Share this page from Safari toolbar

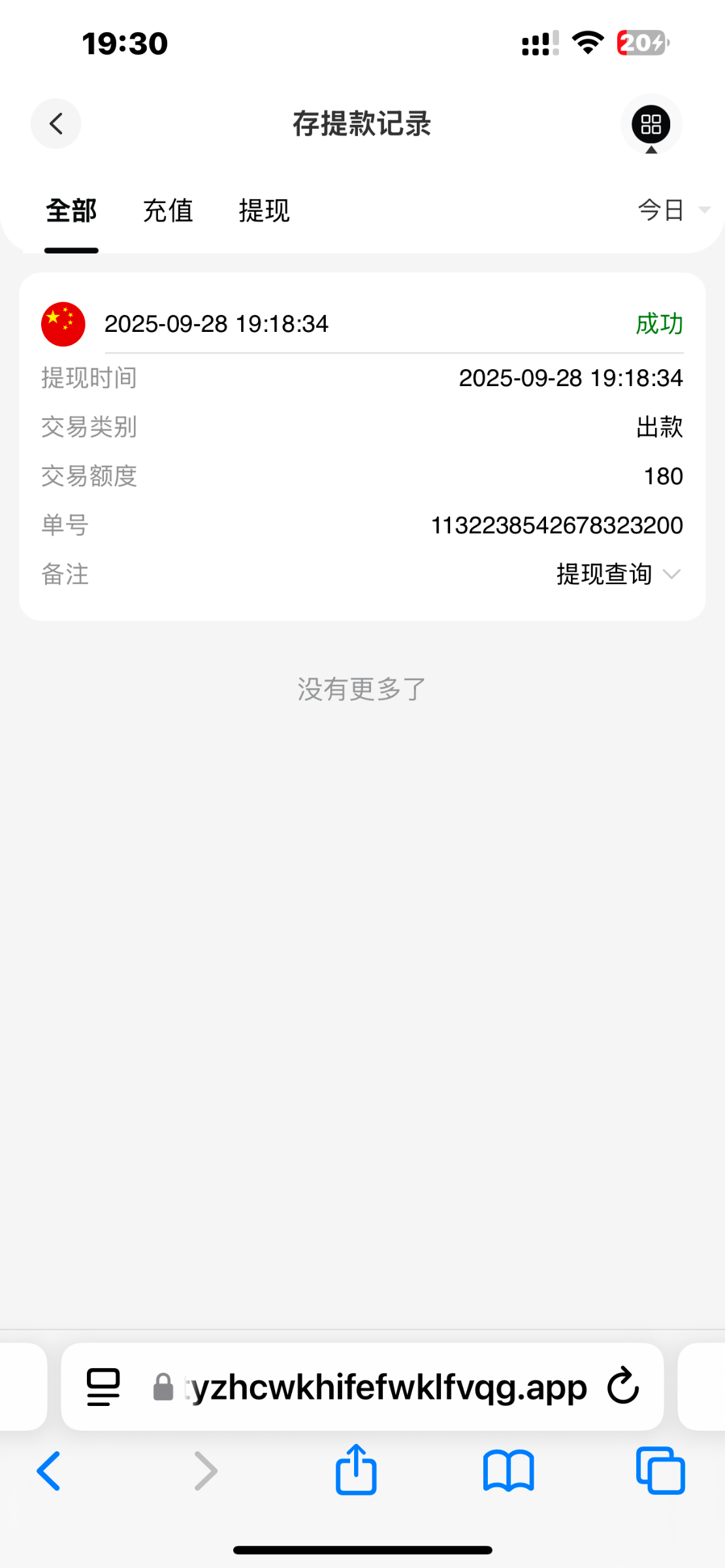coord(356,1470)
